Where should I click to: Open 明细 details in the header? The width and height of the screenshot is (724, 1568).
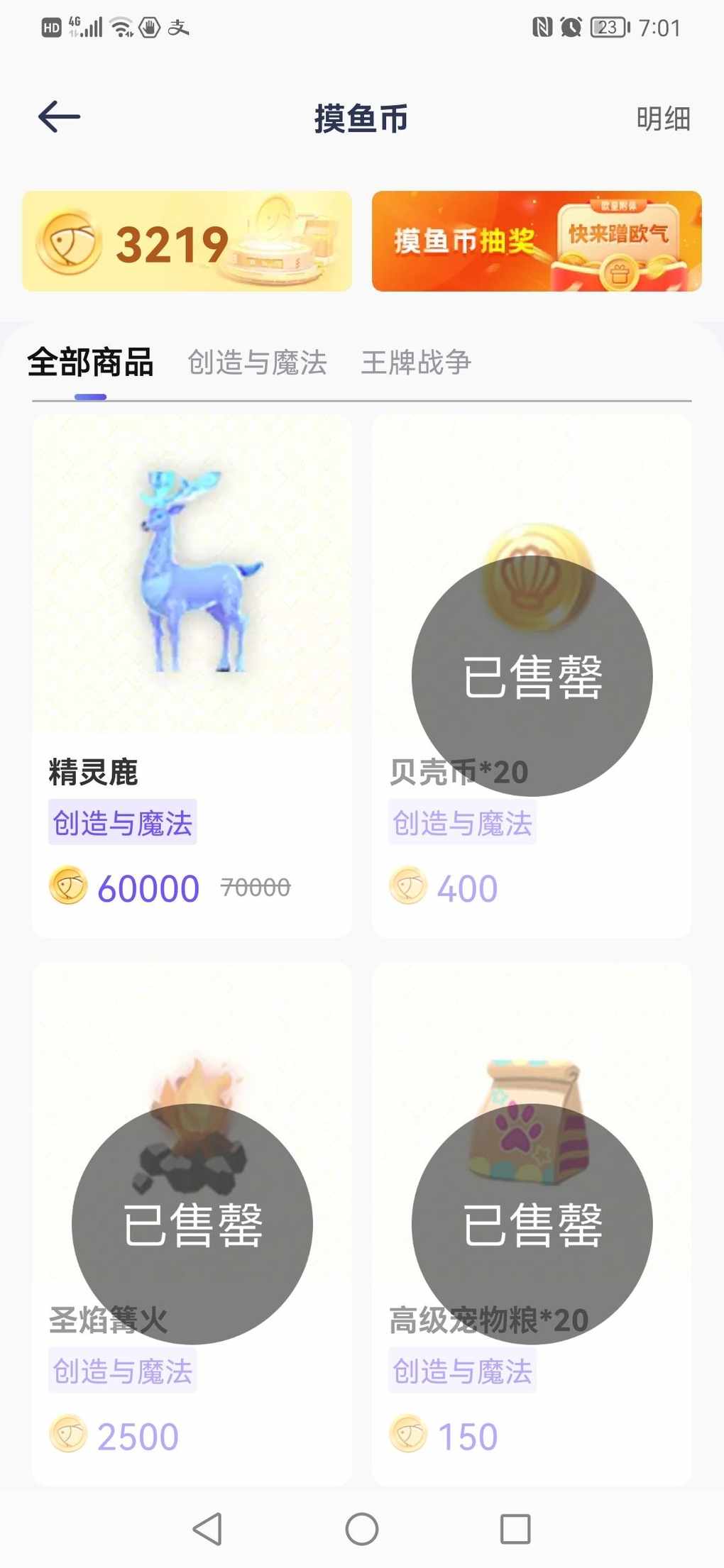click(x=663, y=118)
